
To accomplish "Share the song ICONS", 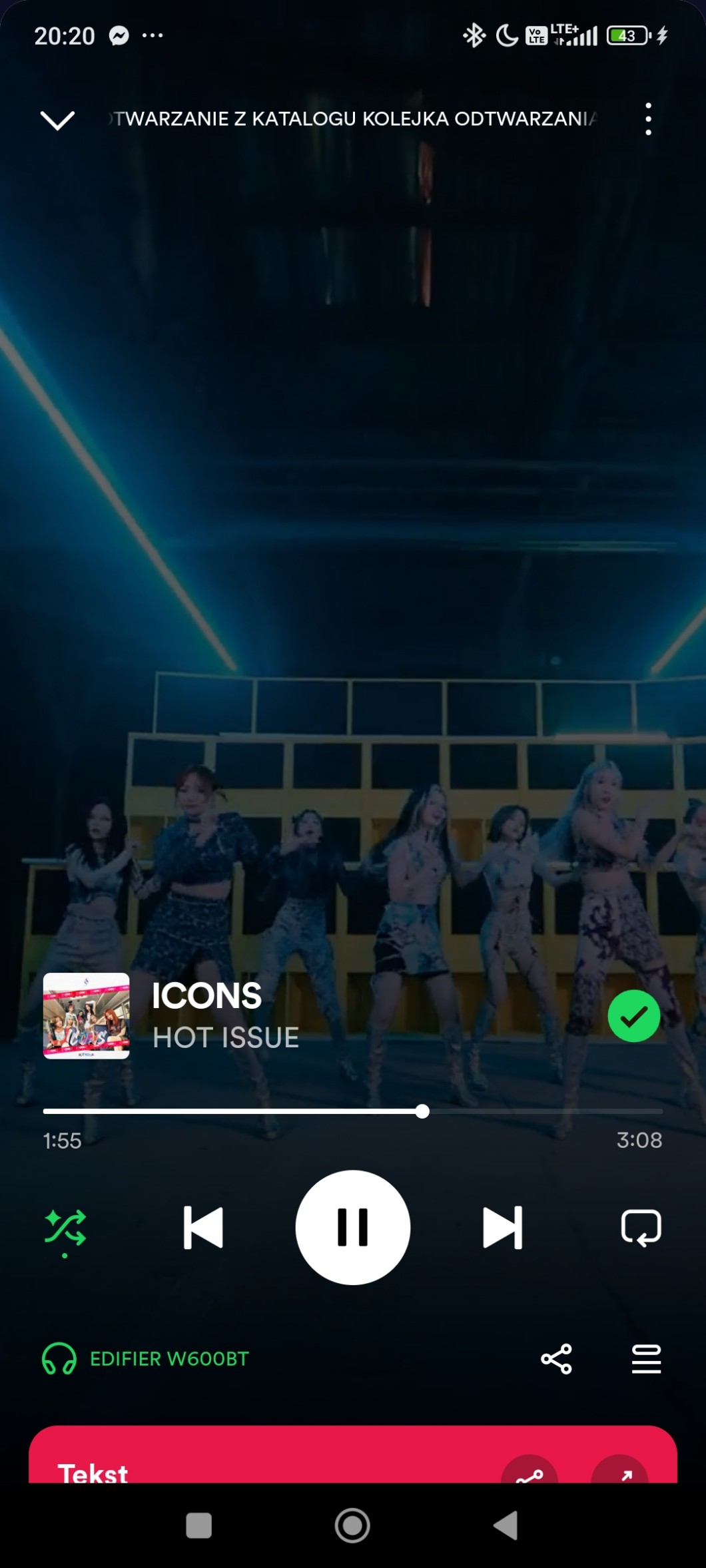I will pos(557,1358).
